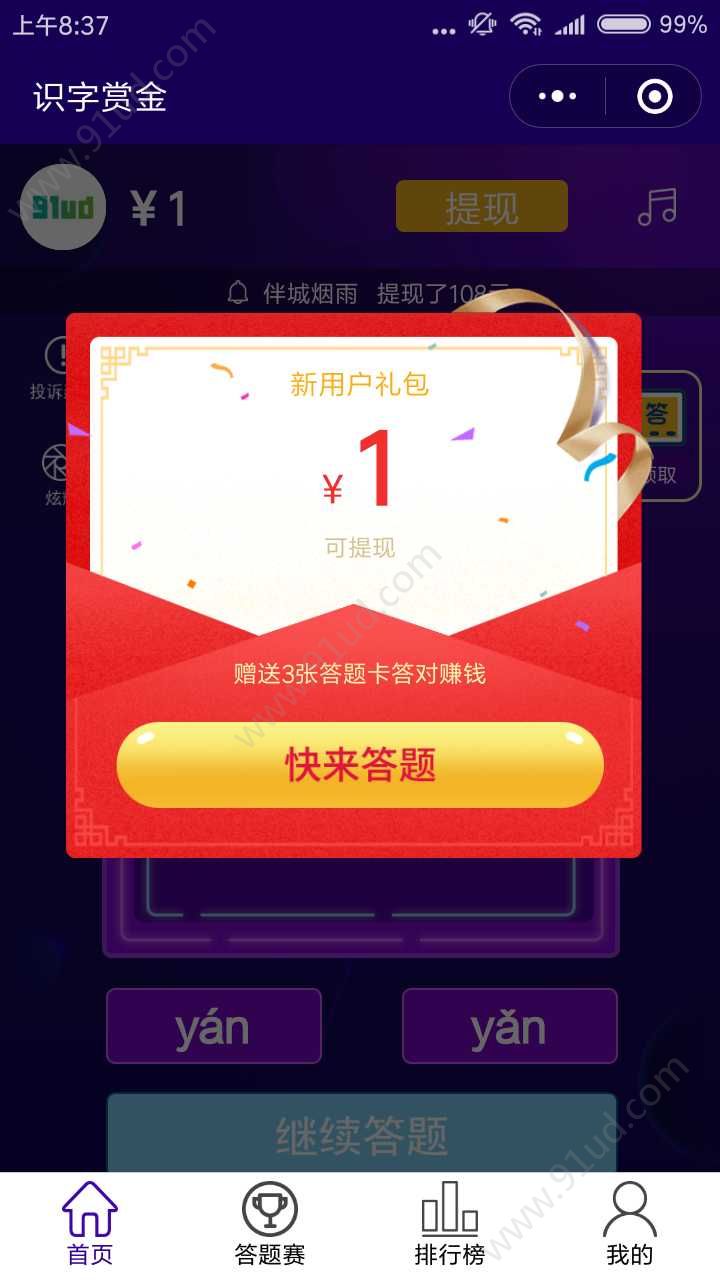Switch to the 首页 tab
720x1280 pixels.
[90, 1224]
